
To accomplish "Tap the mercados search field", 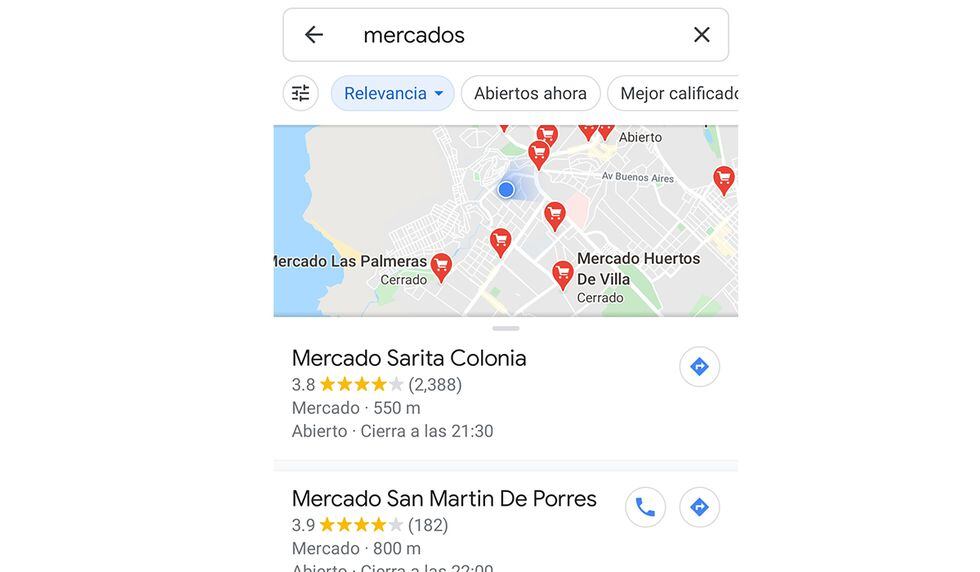I will tap(500, 35).
